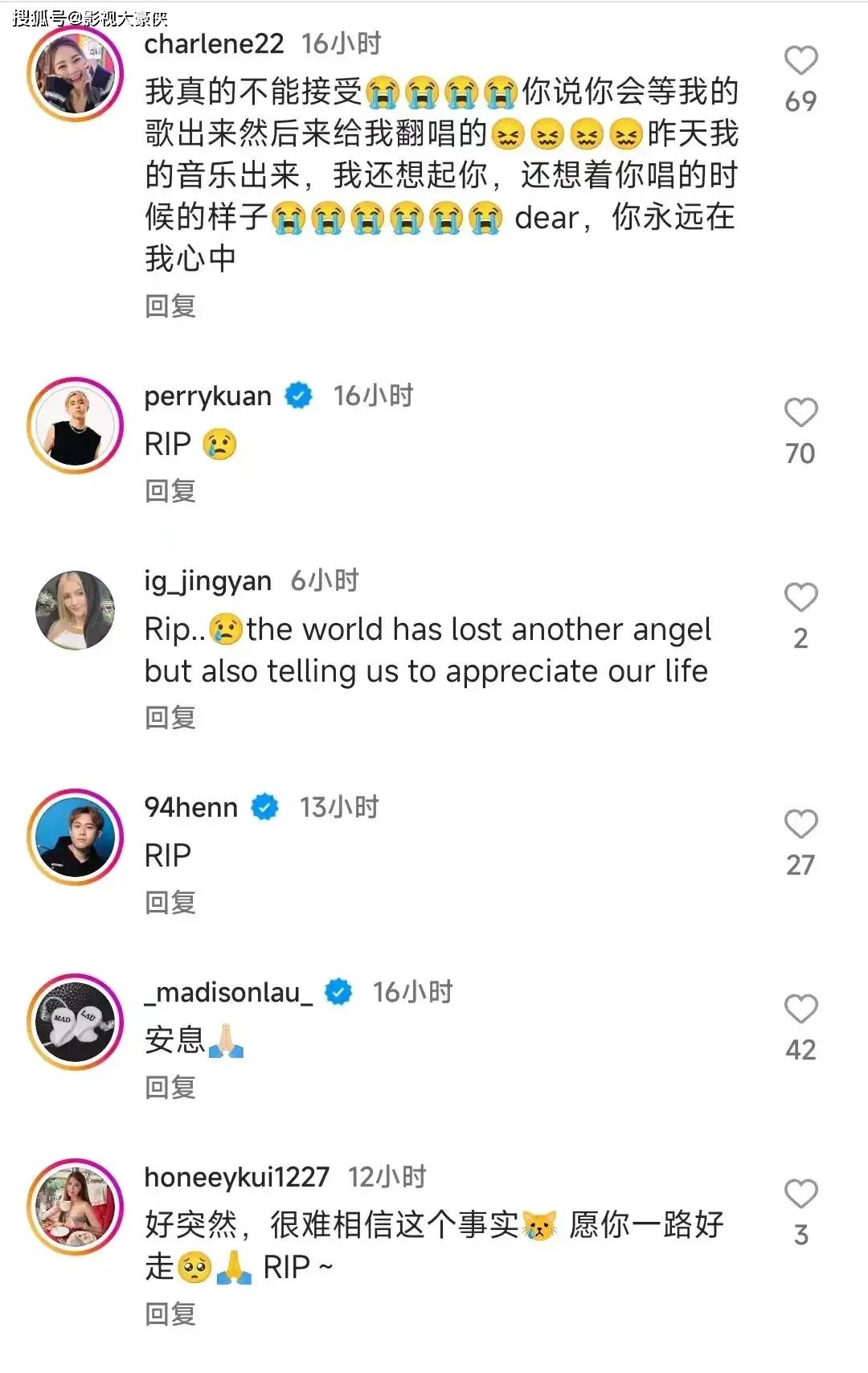The image size is (868, 1373).
Task: Reply to 94henn's comment
Action: click(170, 903)
